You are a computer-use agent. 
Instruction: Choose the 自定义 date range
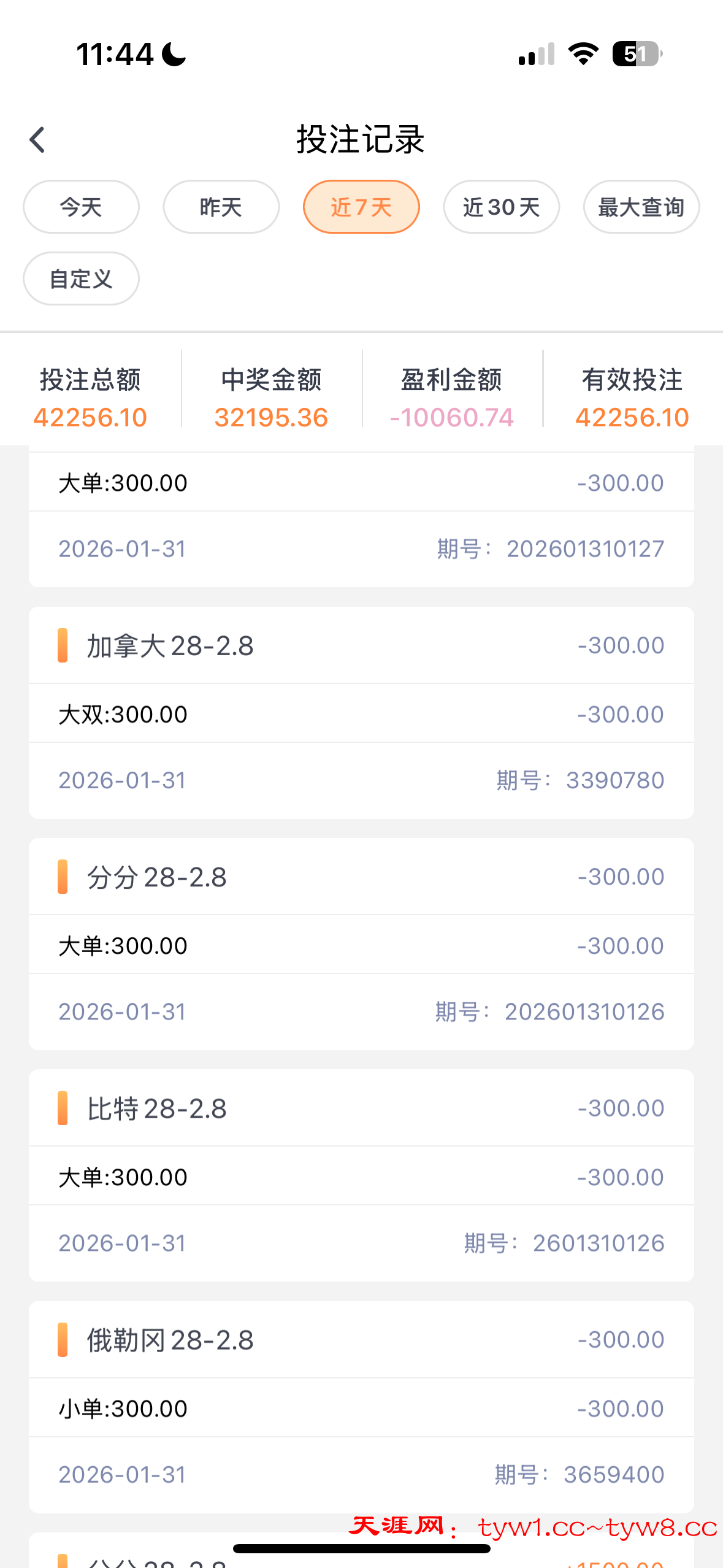click(x=81, y=279)
